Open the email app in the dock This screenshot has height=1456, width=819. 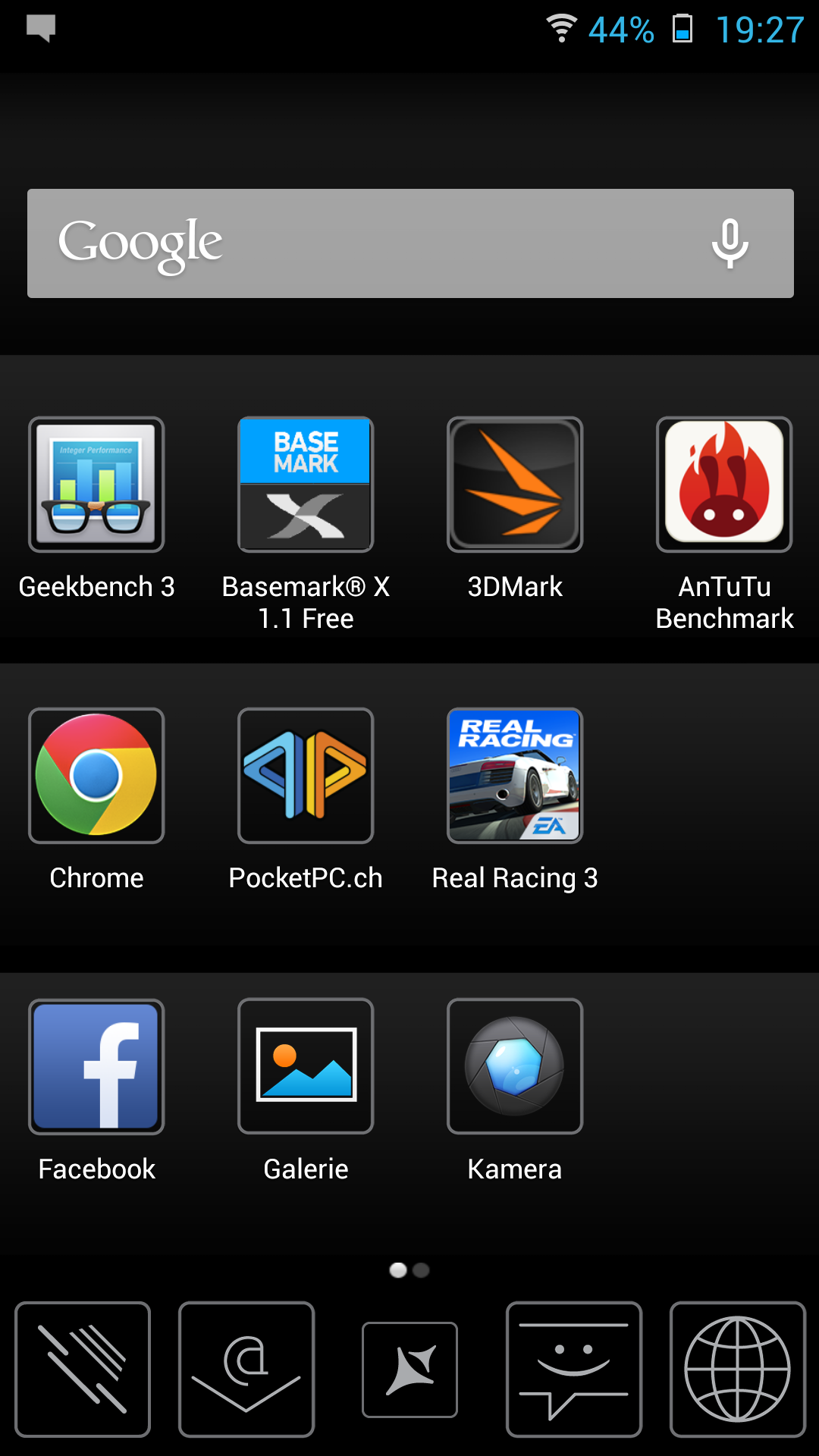click(246, 1370)
